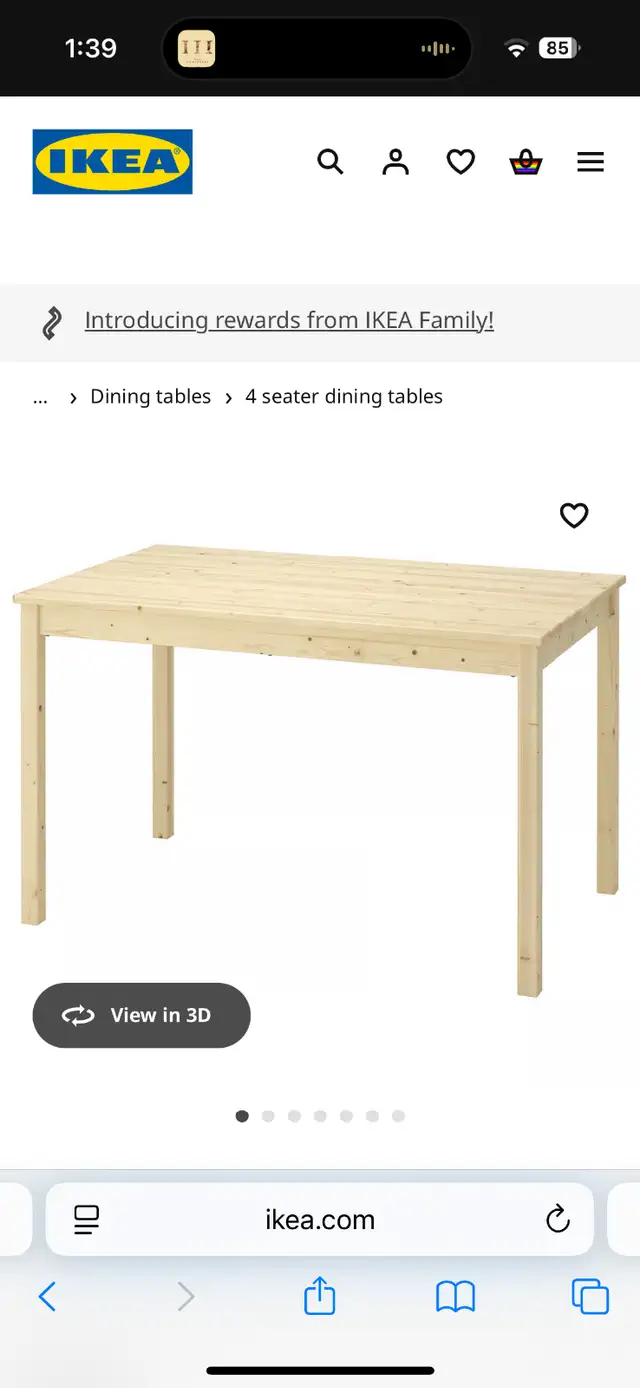Open the wishlist heart in header
The width and height of the screenshot is (640, 1388).
pos(460,161)
